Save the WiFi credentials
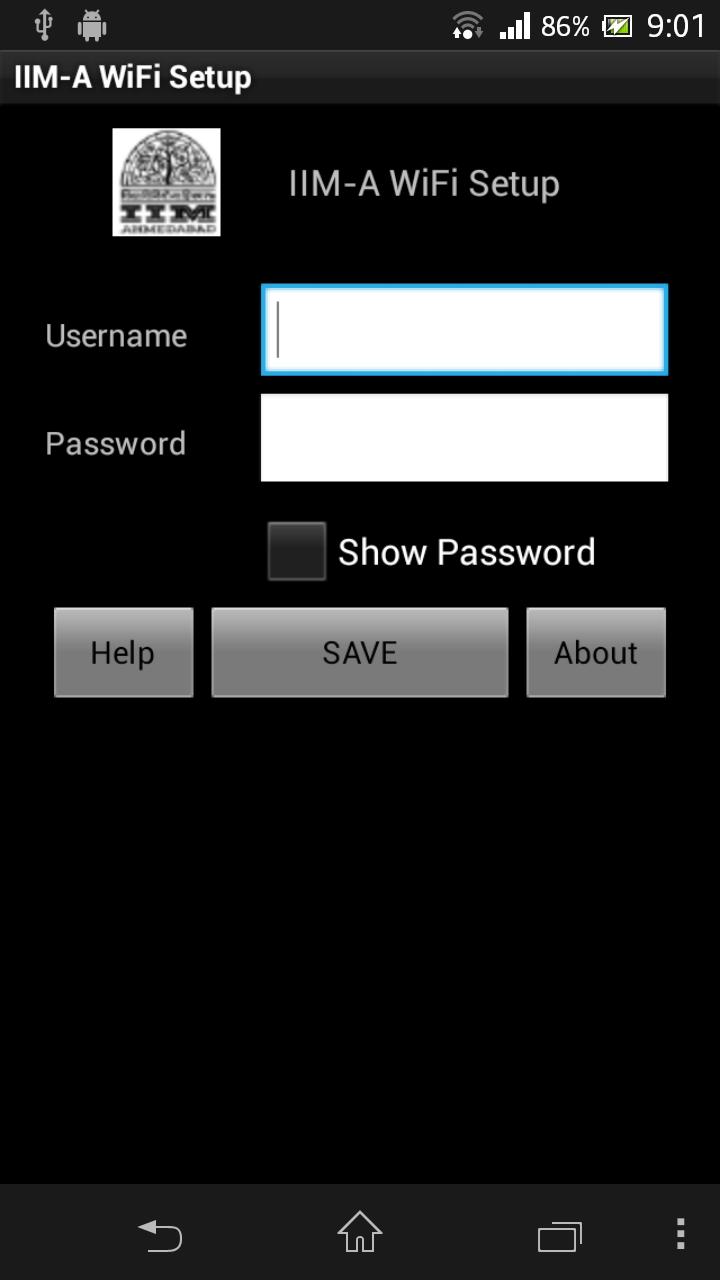Viewport: 720px width, 1280px height. pyautogui.click(x=360, y=652)
